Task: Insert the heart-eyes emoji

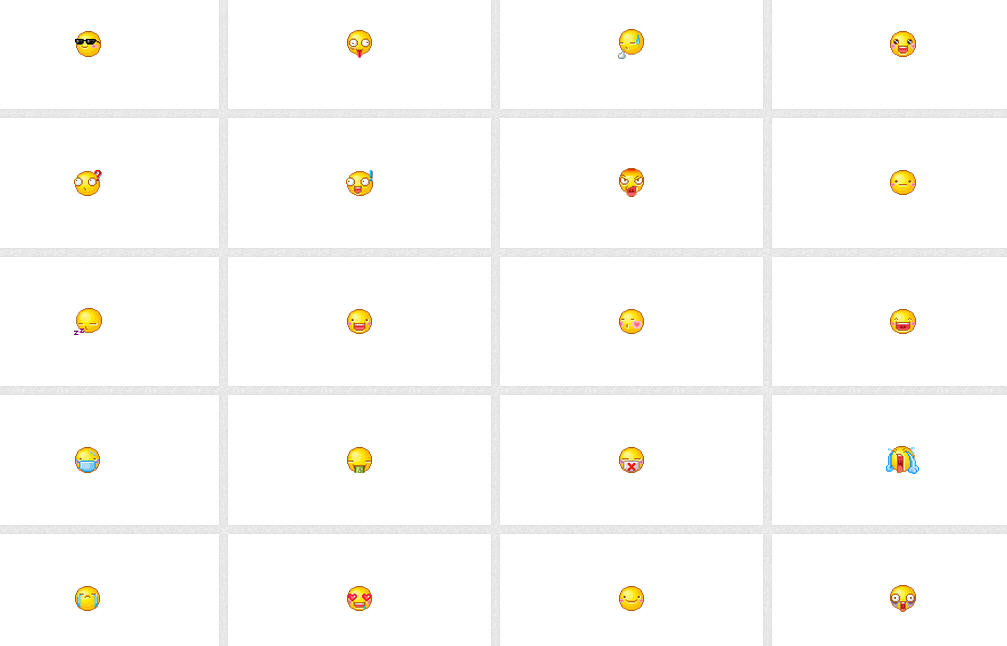Action: coord(359,599)
